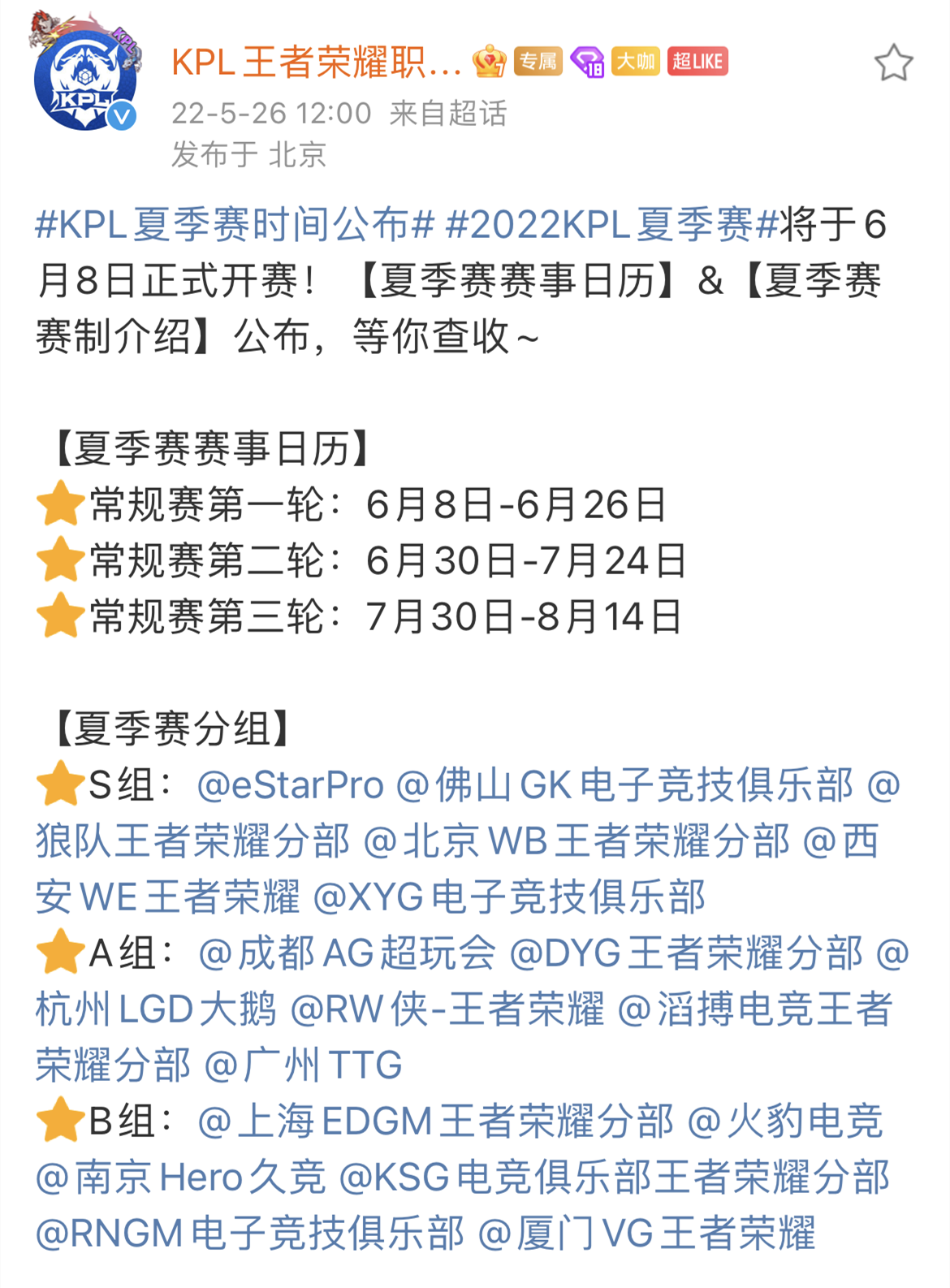Open the 超LIKE badge
The width and height of the screenshot is (950, 1288).
697,62
